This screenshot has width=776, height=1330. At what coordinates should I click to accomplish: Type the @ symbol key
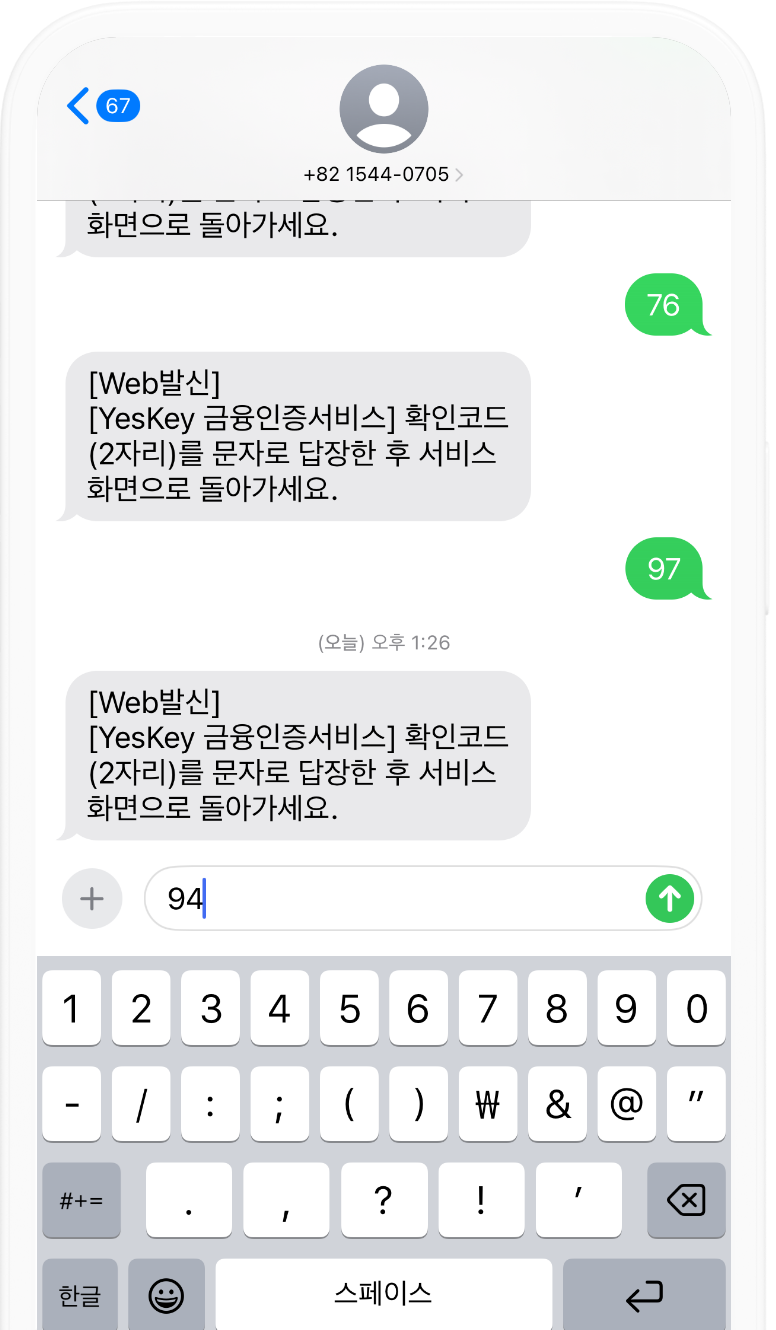pyautogui.click(x=626, y=1104)
